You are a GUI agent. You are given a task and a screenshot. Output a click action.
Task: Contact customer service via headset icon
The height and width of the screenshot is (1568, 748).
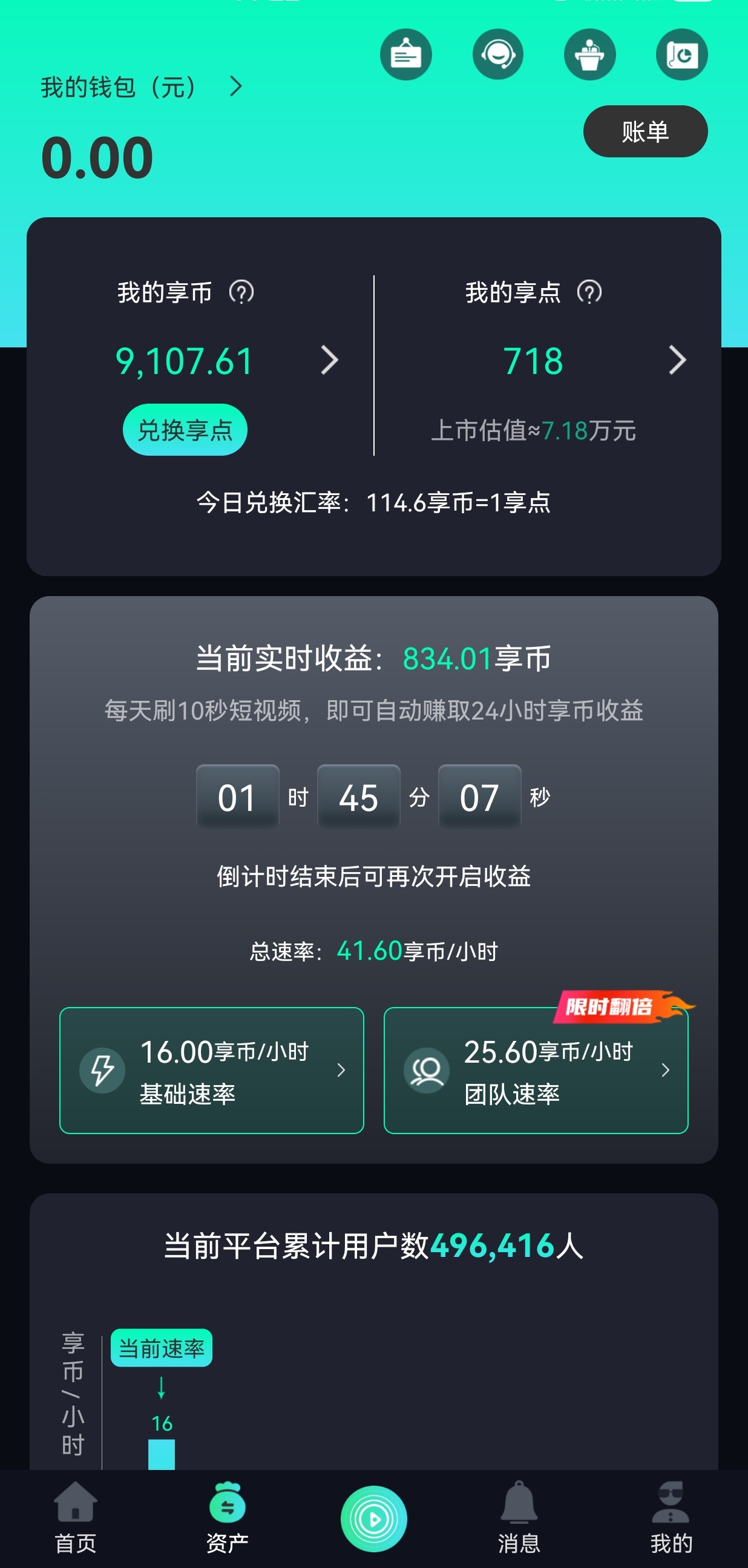pos(498,54)
